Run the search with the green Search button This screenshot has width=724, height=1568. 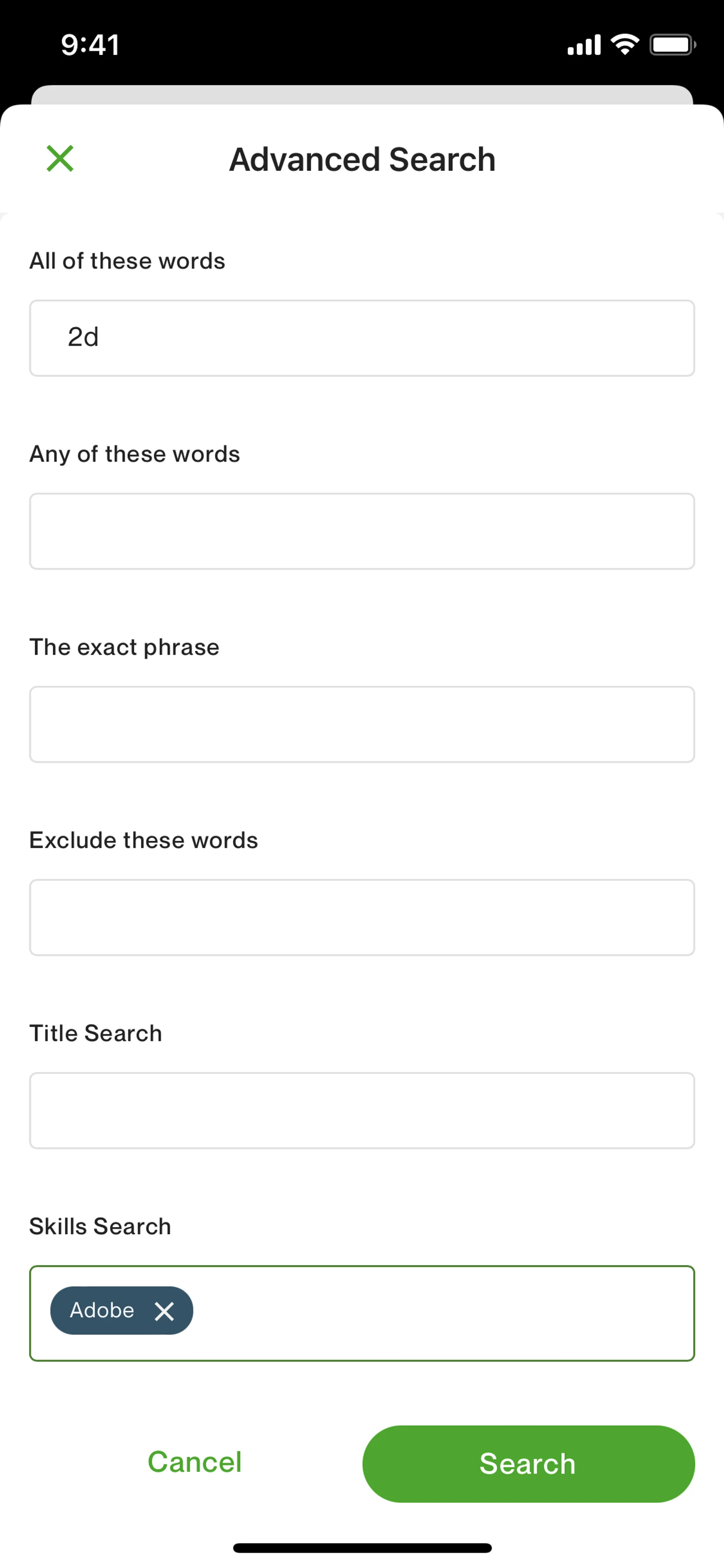(x=529, y=1463)
